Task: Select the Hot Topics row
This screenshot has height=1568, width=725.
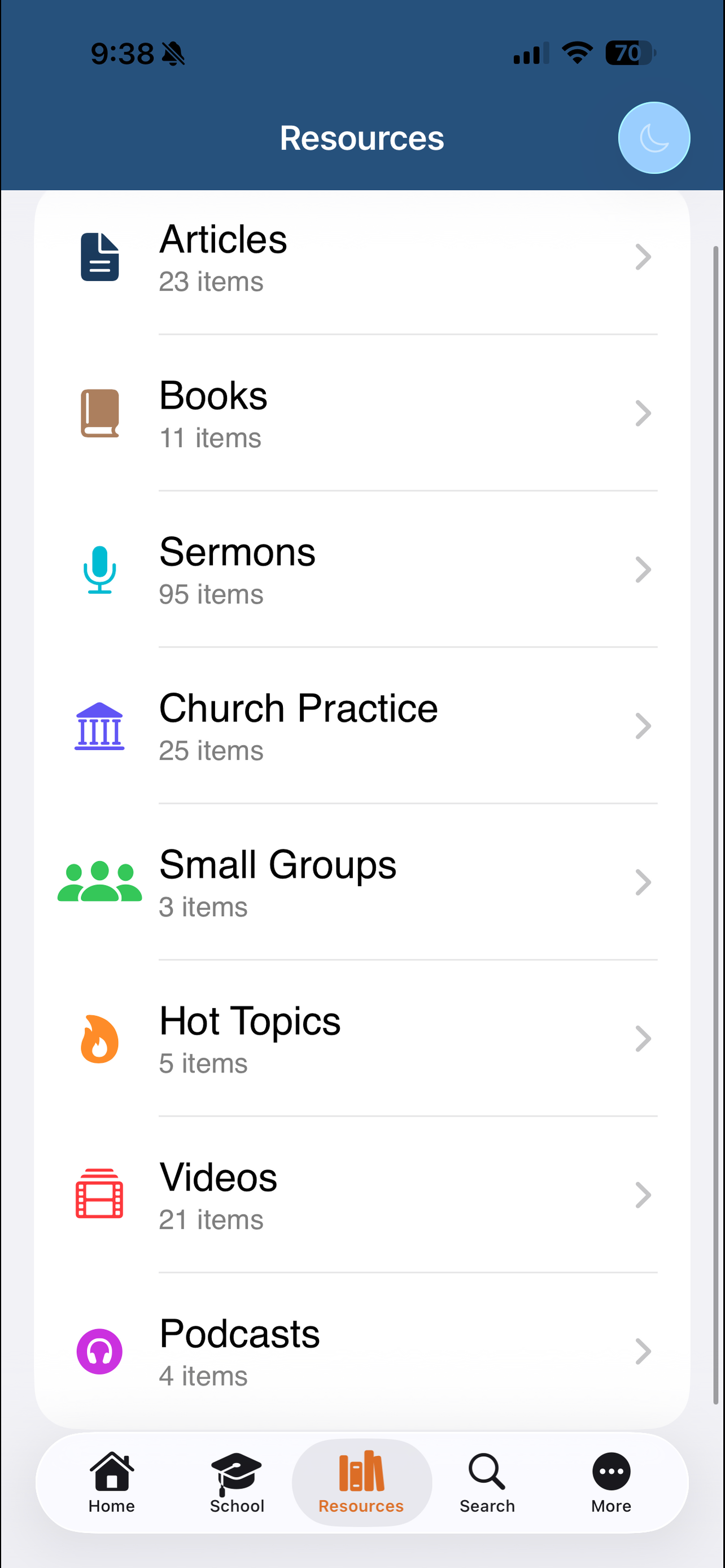Action: 362,1039
